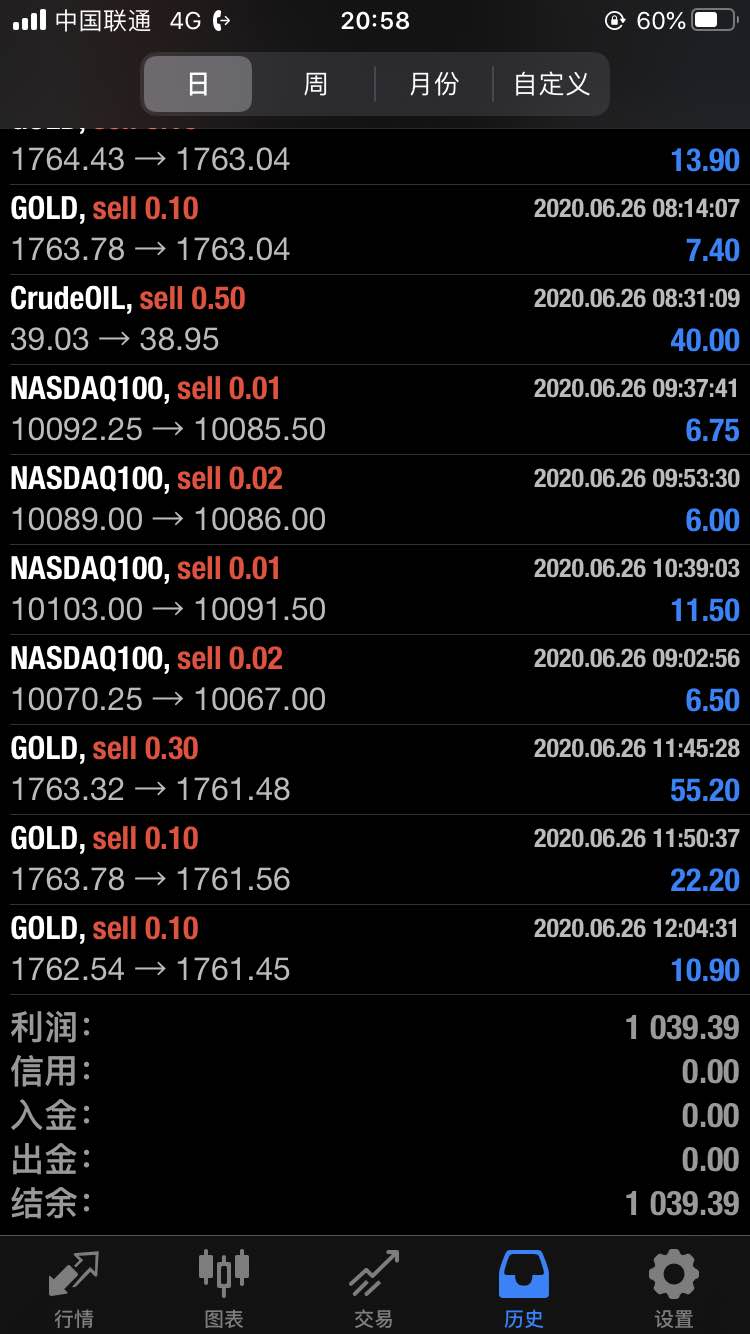
Task: Switch to the 周 (week) period
Action: 315,84
